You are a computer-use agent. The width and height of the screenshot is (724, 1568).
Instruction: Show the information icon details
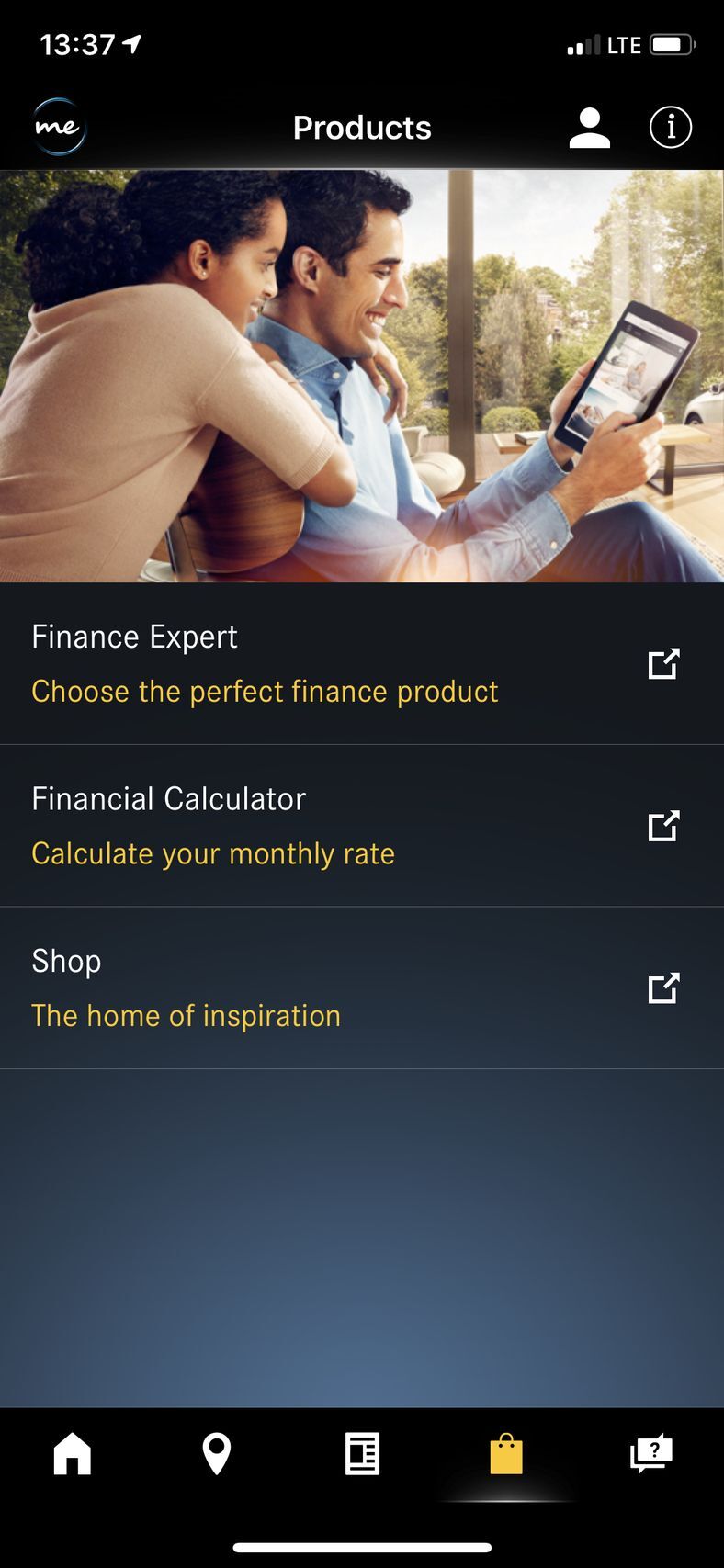point(671,128)
